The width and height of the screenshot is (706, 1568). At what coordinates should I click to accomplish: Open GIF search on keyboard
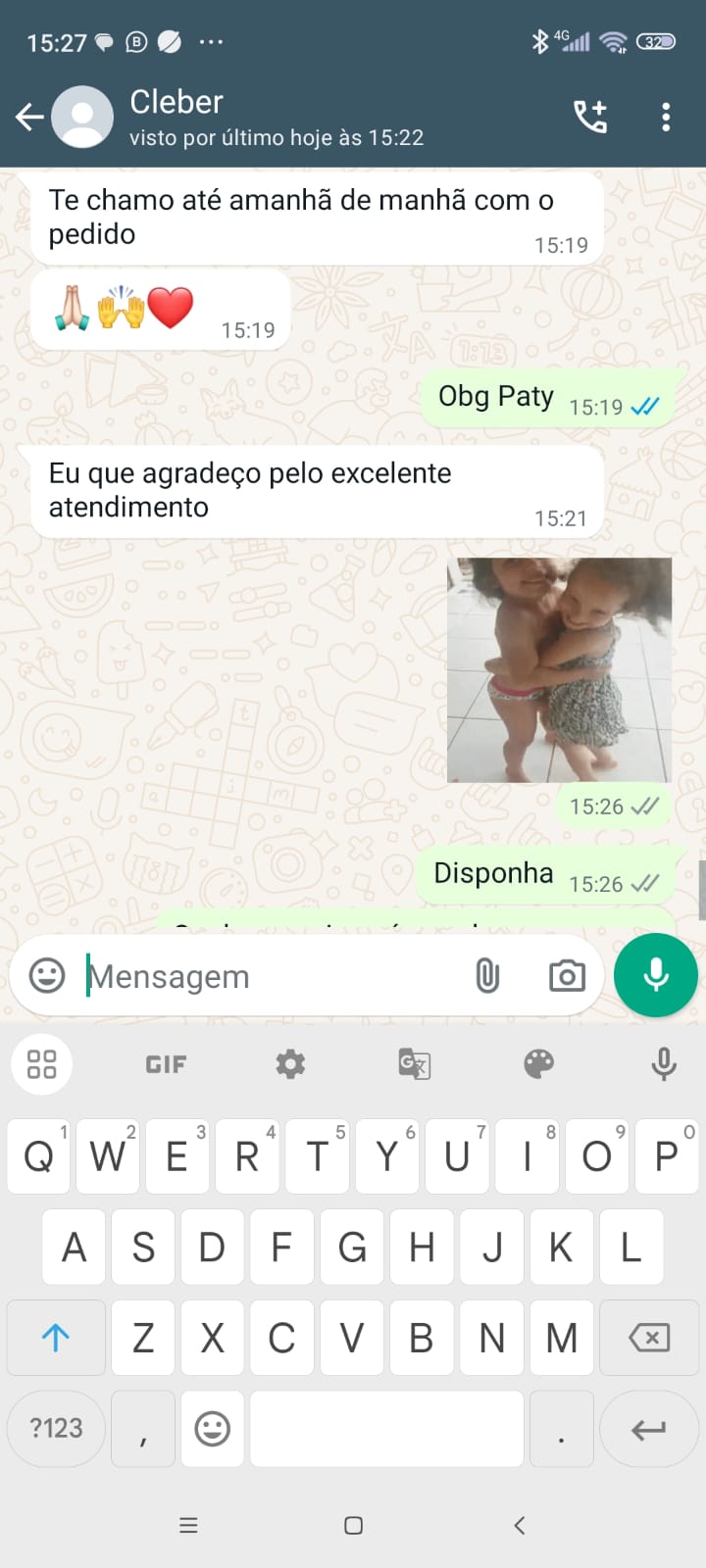coord(166,1064)
